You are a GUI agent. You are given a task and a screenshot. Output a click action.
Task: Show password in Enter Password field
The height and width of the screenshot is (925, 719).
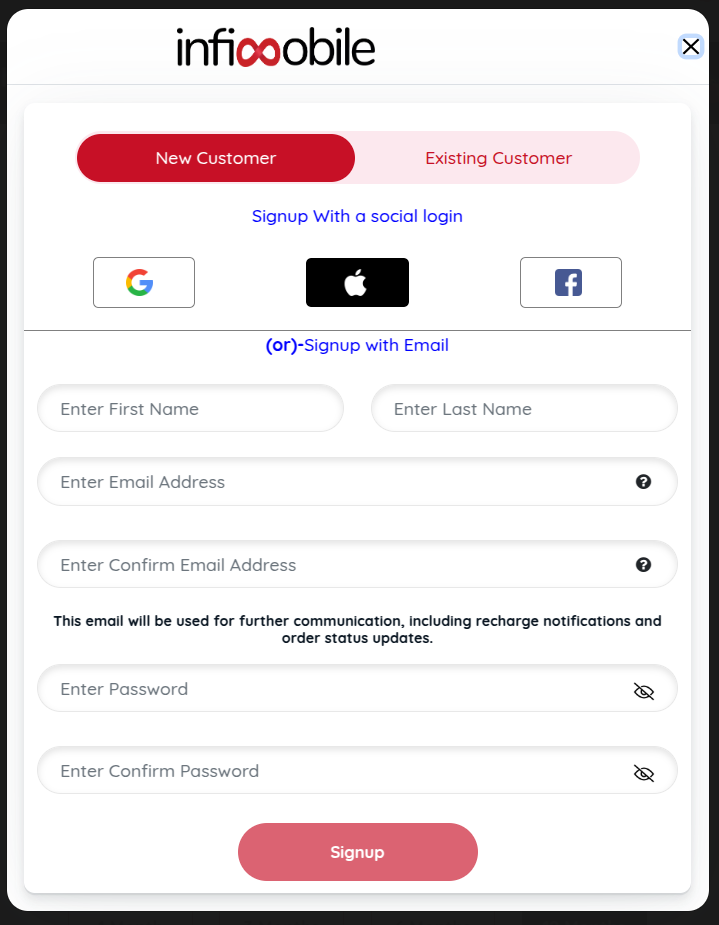click(x=644, y=691)
